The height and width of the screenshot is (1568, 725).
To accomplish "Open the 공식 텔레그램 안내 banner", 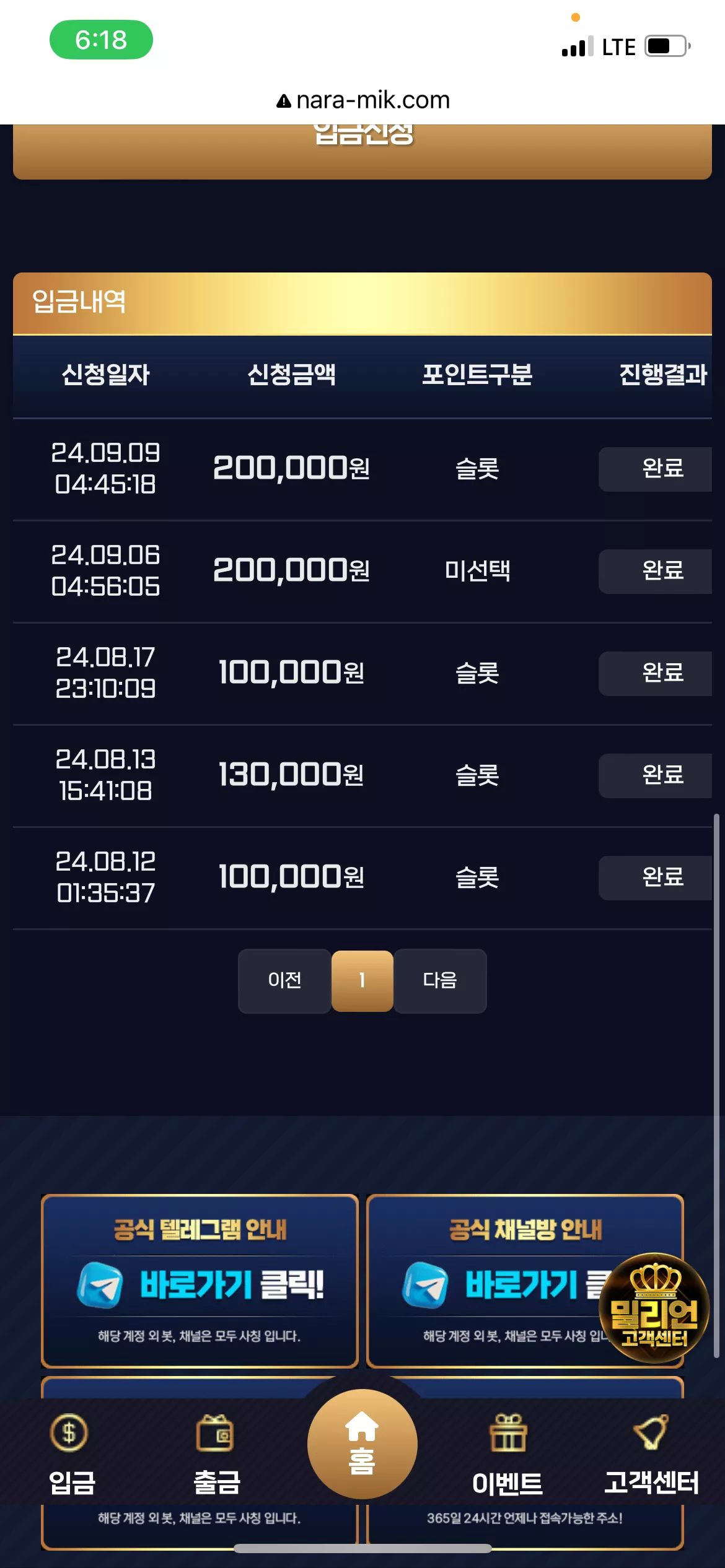I will [200, 1281].
